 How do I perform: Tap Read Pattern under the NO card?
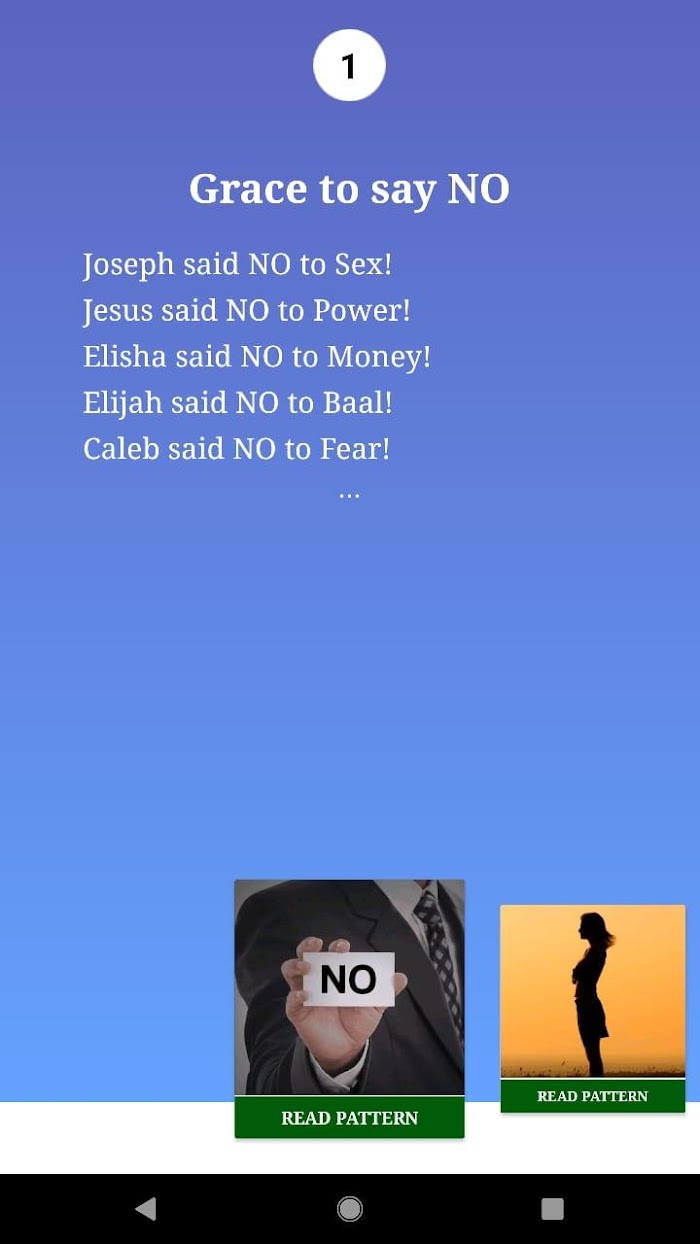(349, 1118)
